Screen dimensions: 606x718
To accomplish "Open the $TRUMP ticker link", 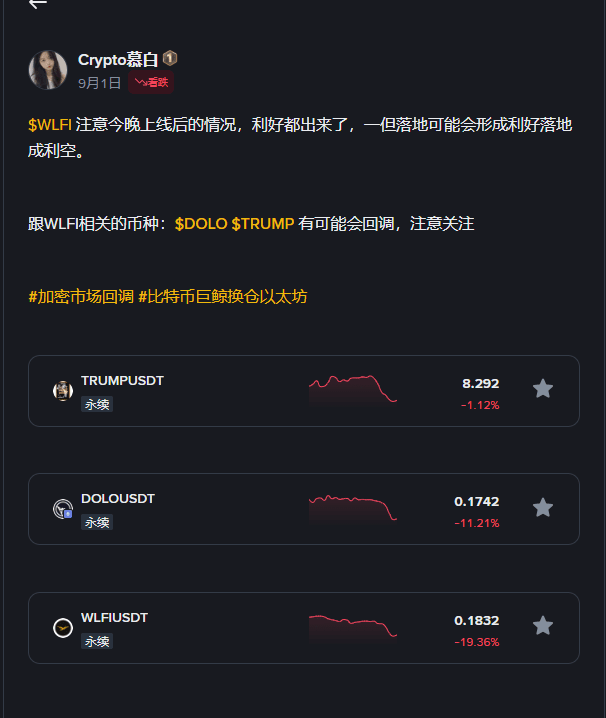I will pyautogui.click(x=263, y=223).
